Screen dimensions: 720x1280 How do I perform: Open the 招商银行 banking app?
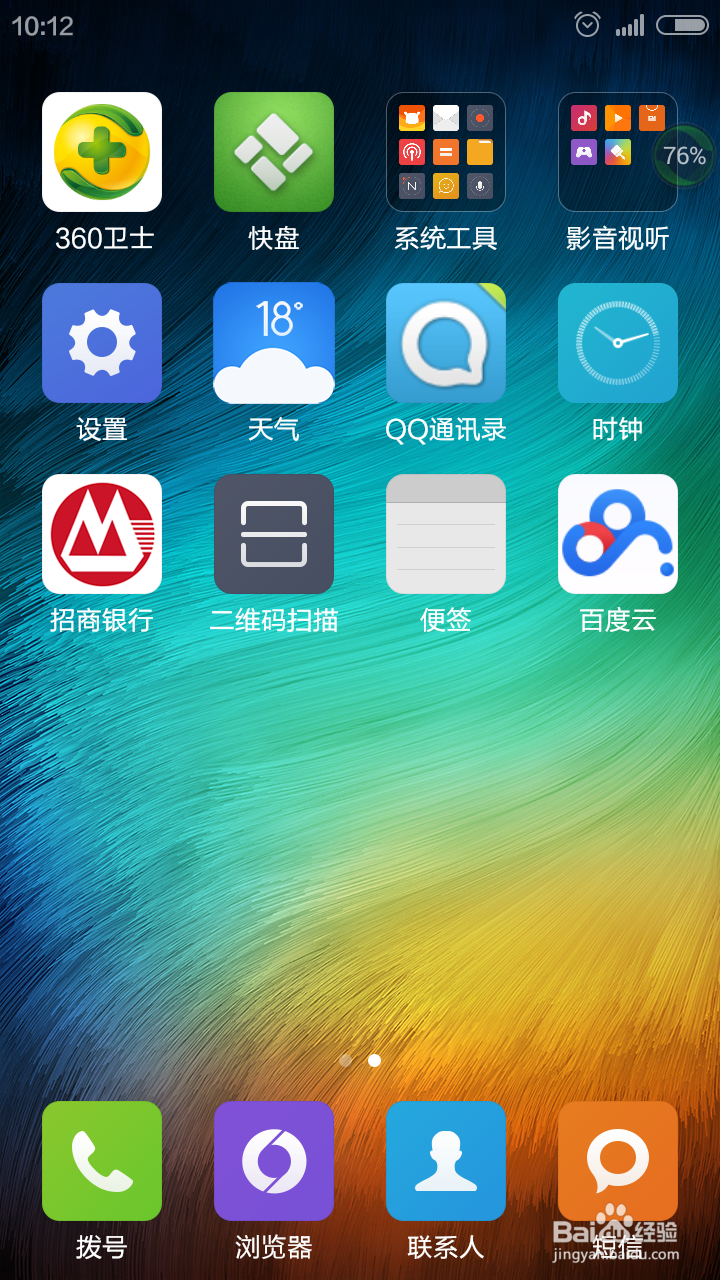tap(101, 534)
